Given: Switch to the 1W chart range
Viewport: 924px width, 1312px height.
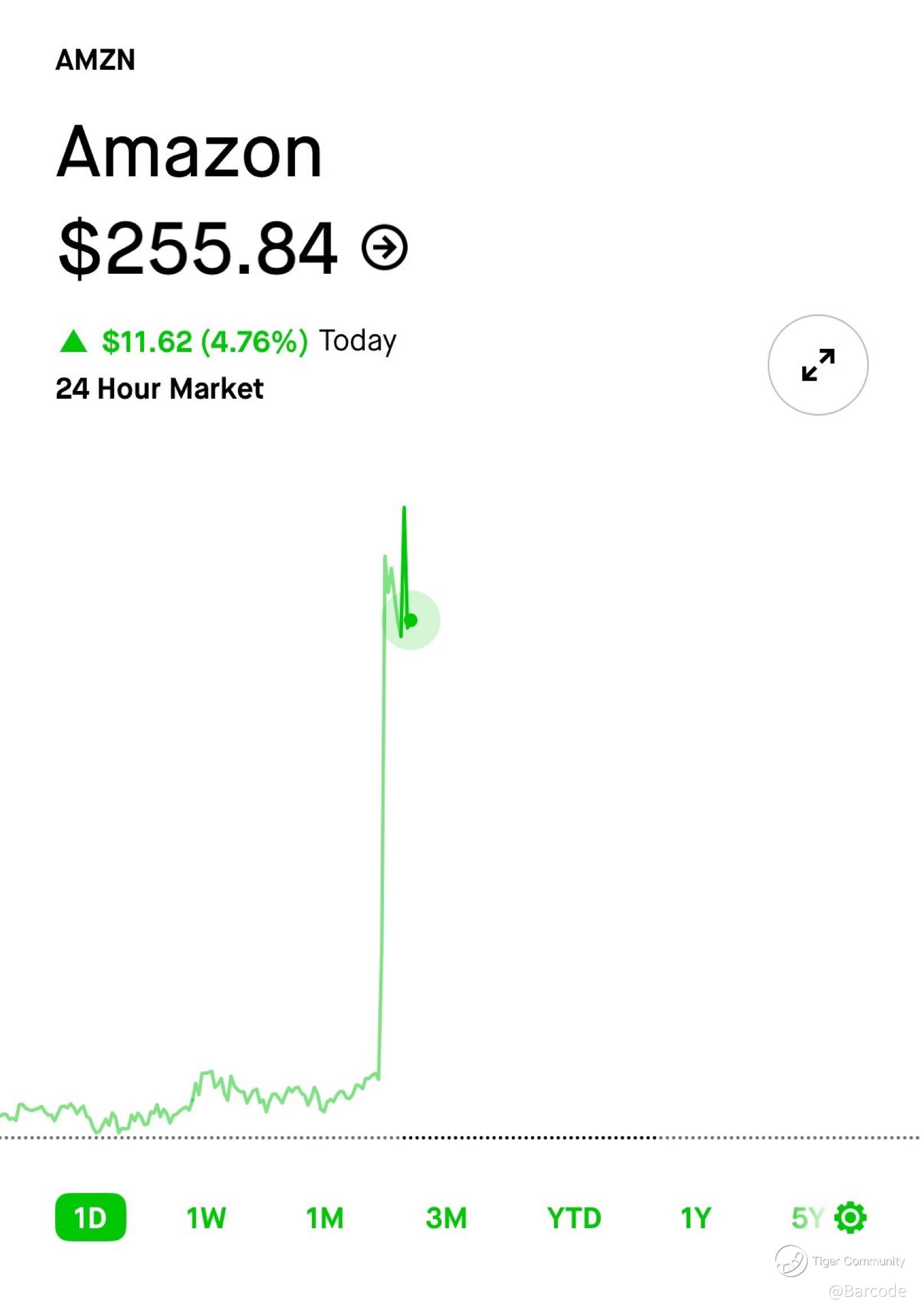Looking at the screenshot, I should coord(206,1218).
